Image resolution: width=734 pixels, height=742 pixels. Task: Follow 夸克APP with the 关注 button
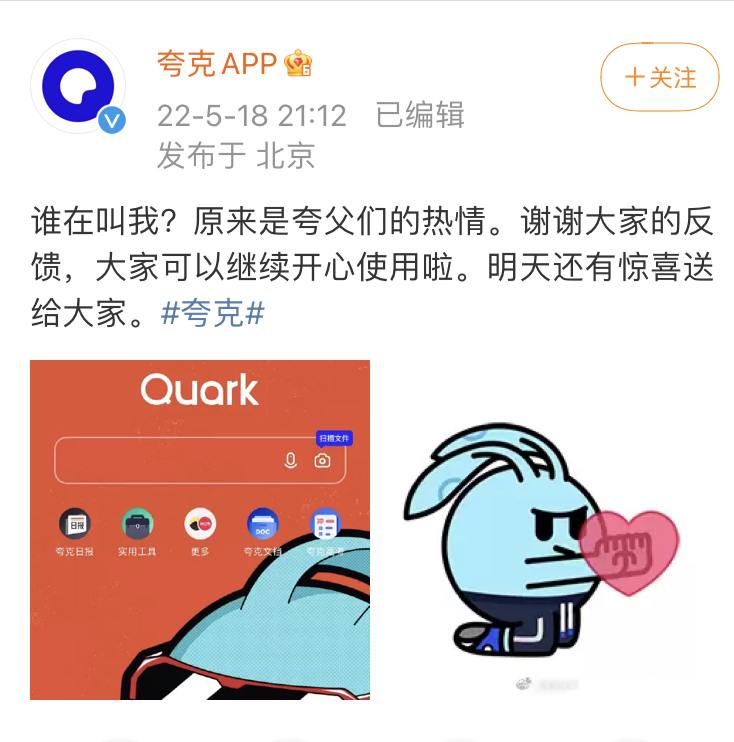(x=659, y=77)
